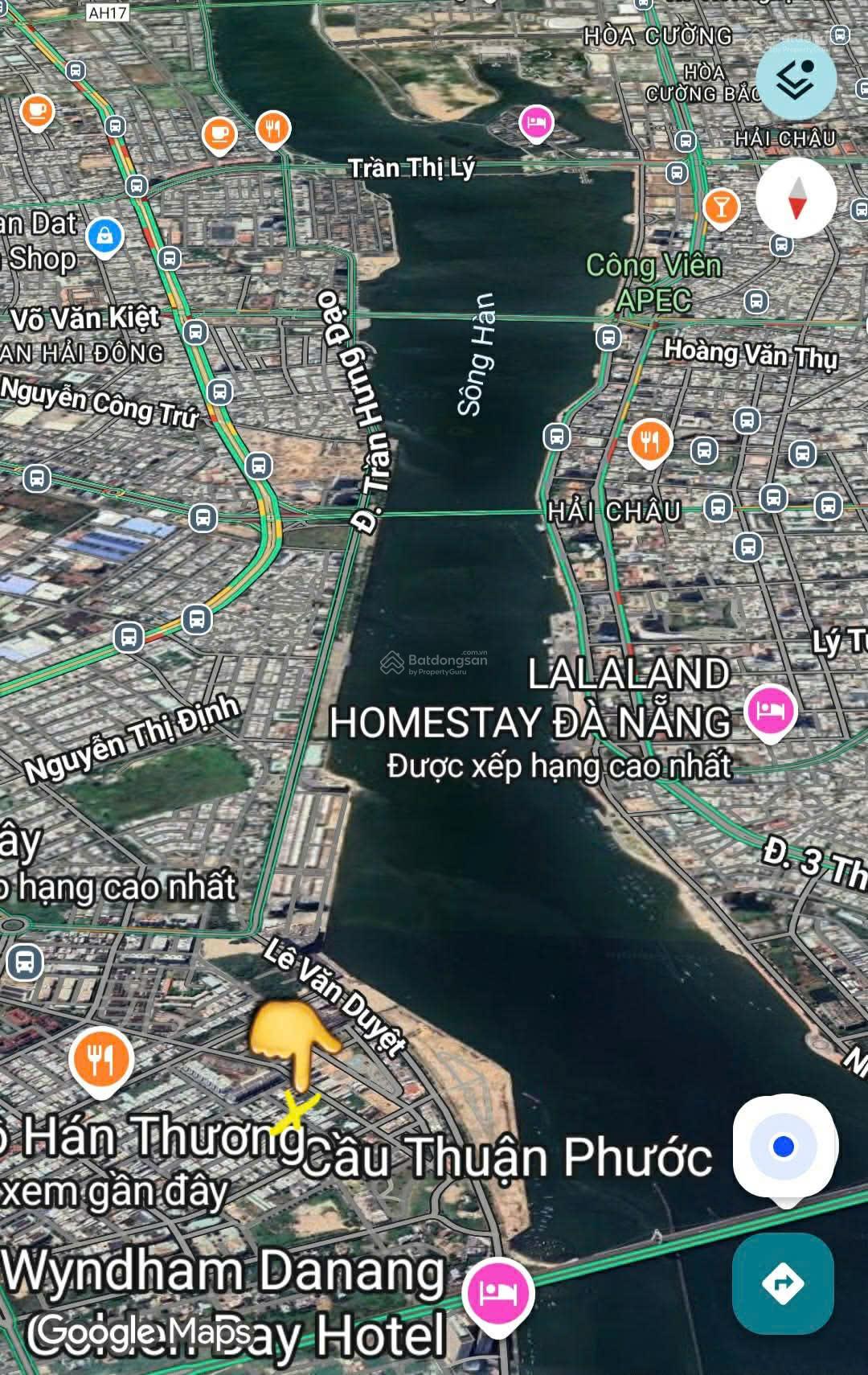Tap the pink hotel pin above Trần Thị Lý
Viewport: 868px width, 1375px height.
[536, 123]
